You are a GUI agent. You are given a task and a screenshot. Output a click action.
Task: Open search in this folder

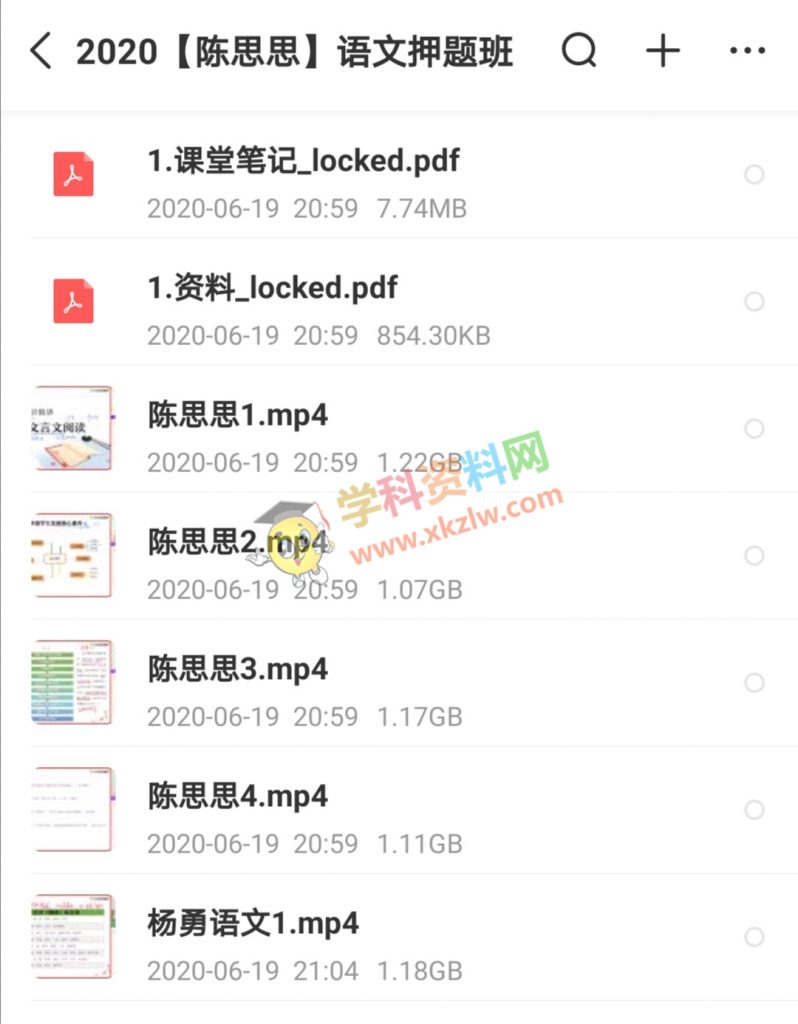(578, 51)
